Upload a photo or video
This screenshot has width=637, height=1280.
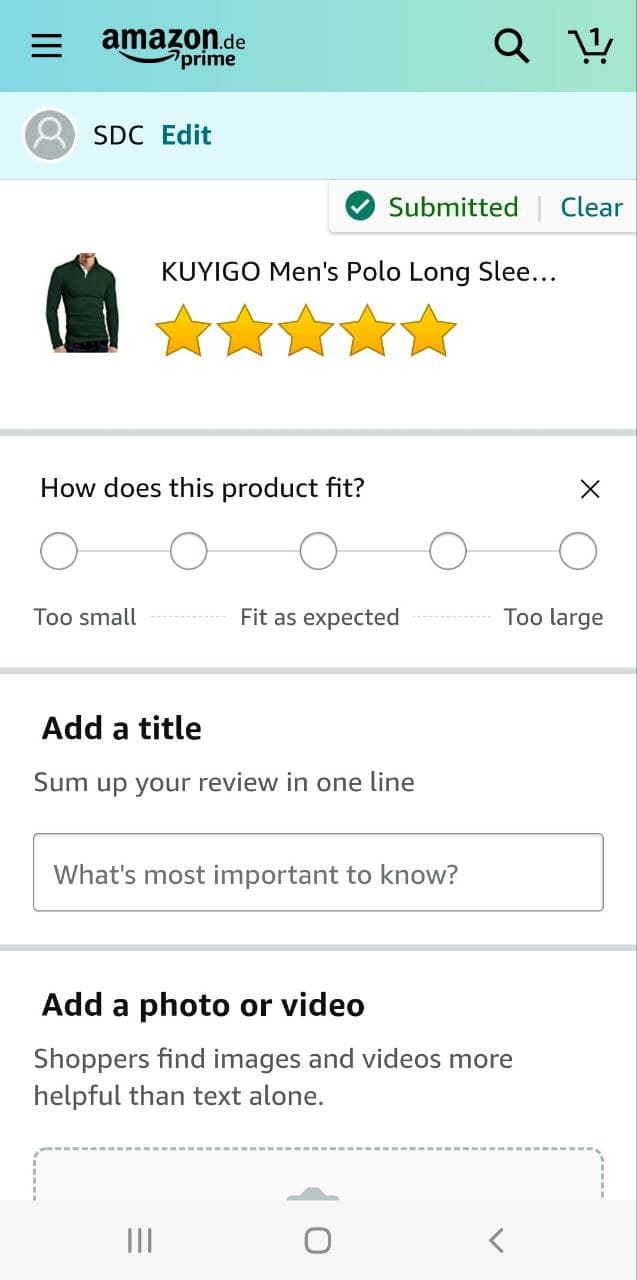pyautogui.click(x=318, y=1180)
